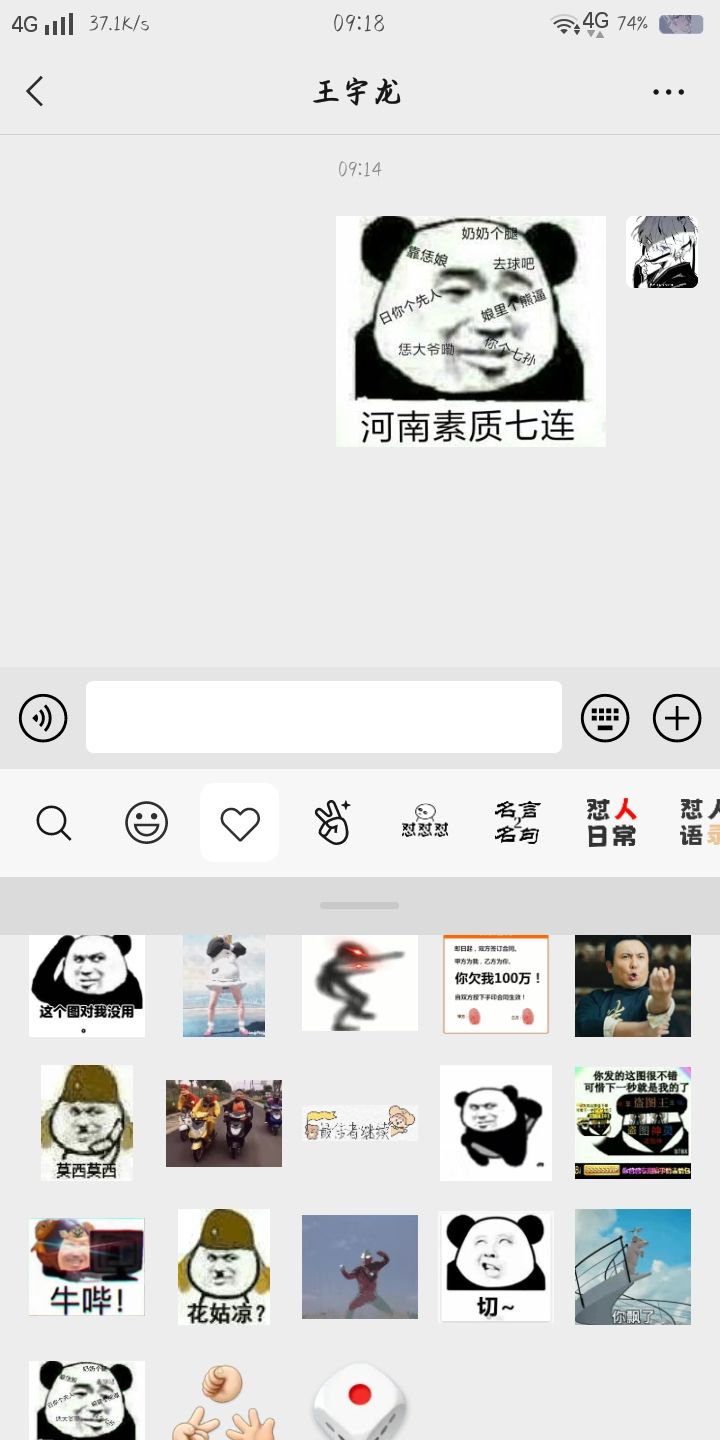Image resolution: width=720 pixels, height=1440 pixels.
Task: Switch back to the keyboard
Action: [605, 718]
